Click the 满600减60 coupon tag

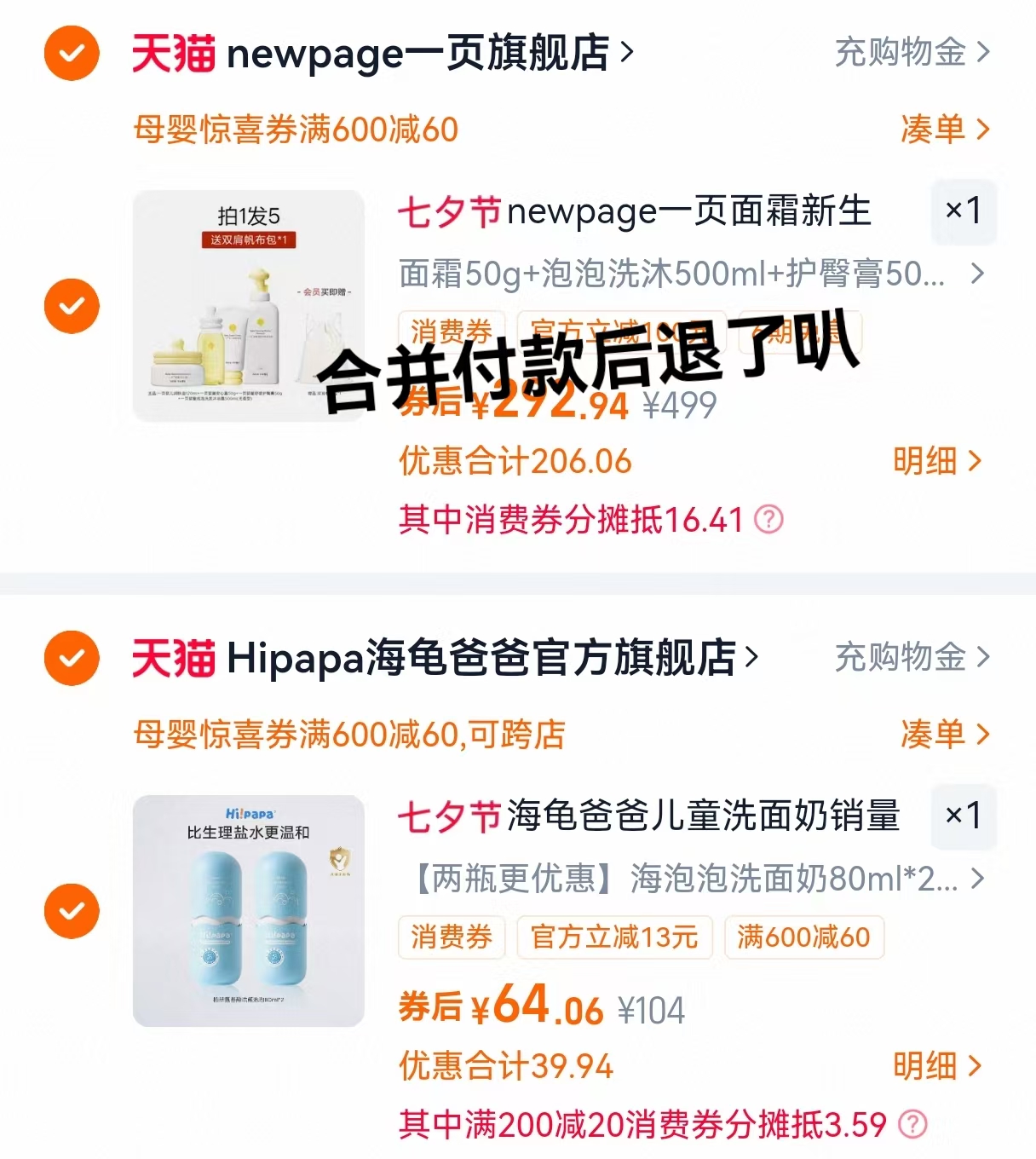(x=803, y=937)
